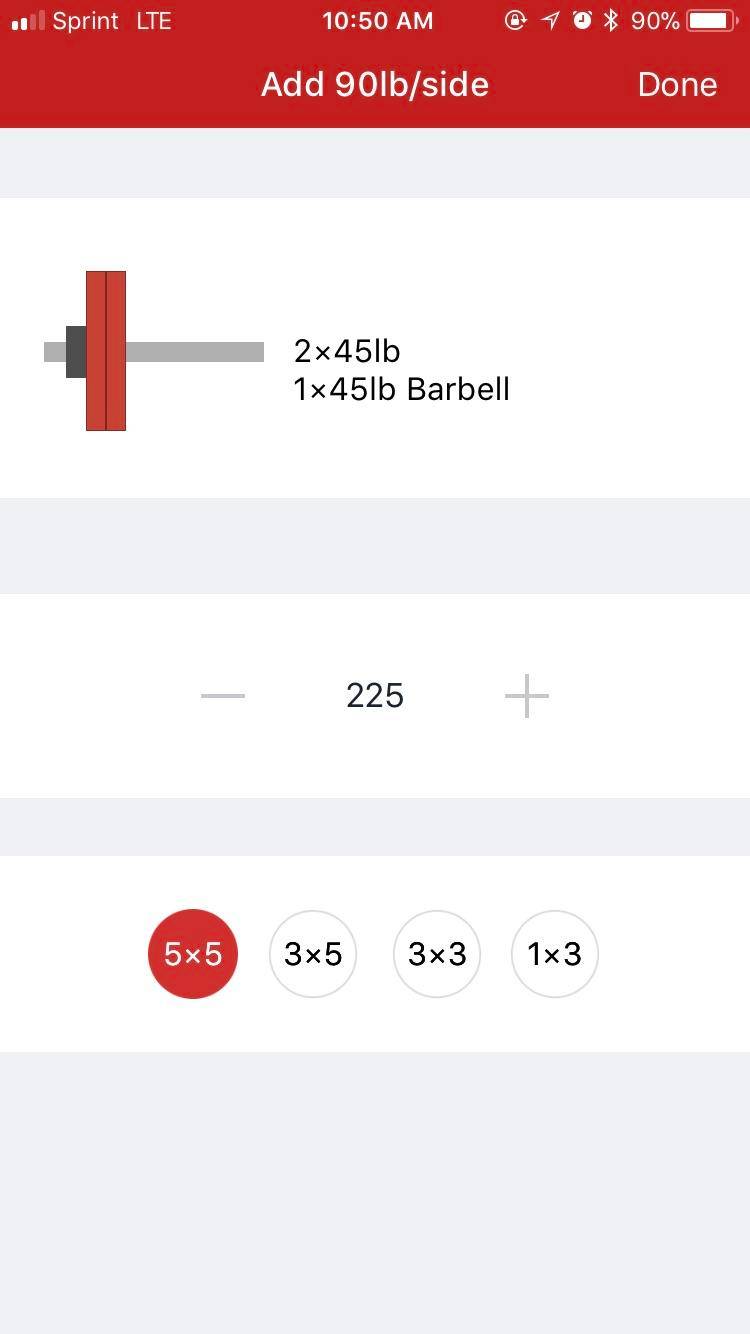The width and height of the screenshot is (750, 1334).
Task: Select the 5×5 set scheme
Action: point(193,954)
